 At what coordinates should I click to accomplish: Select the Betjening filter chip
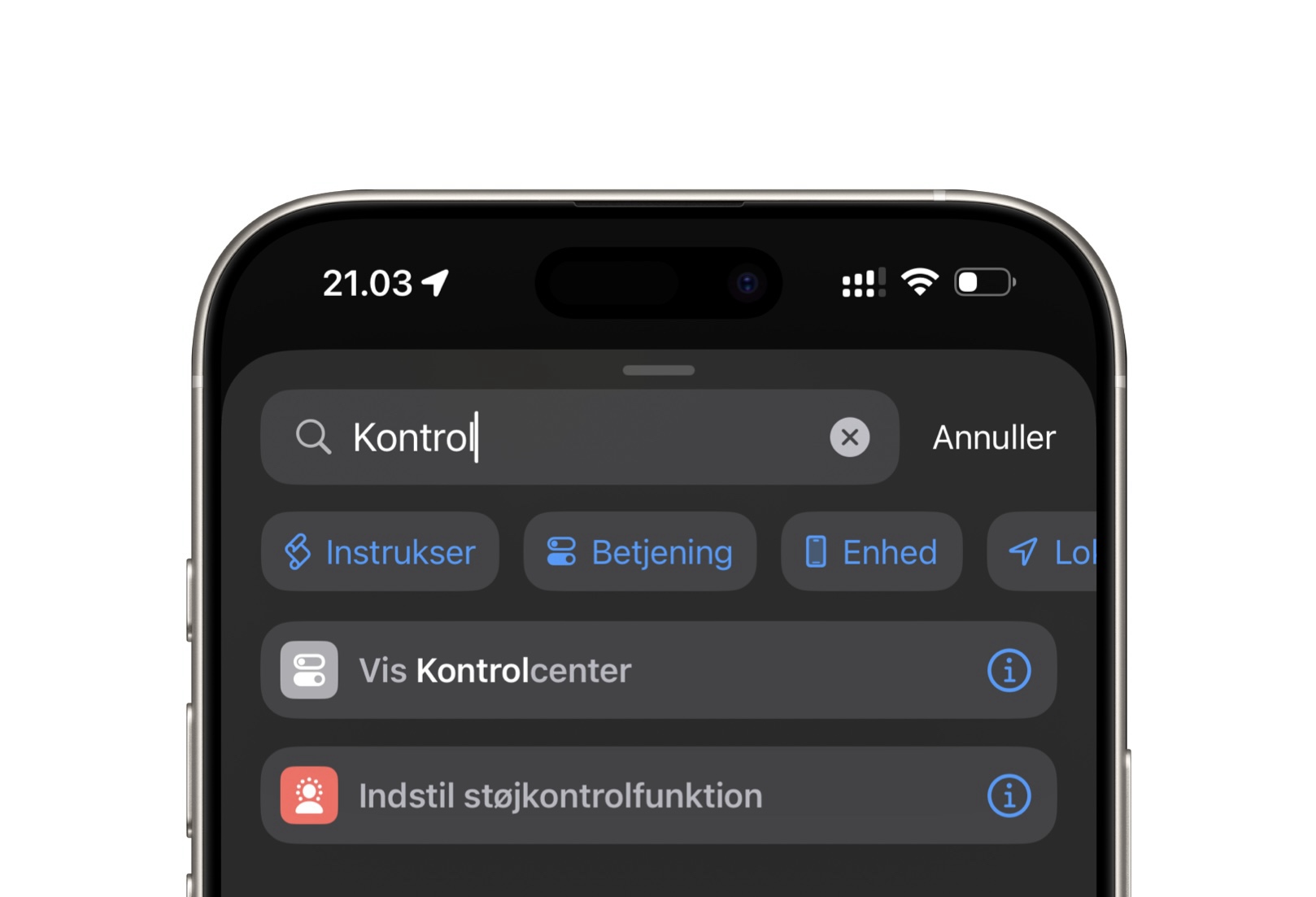tap(640, 552)
